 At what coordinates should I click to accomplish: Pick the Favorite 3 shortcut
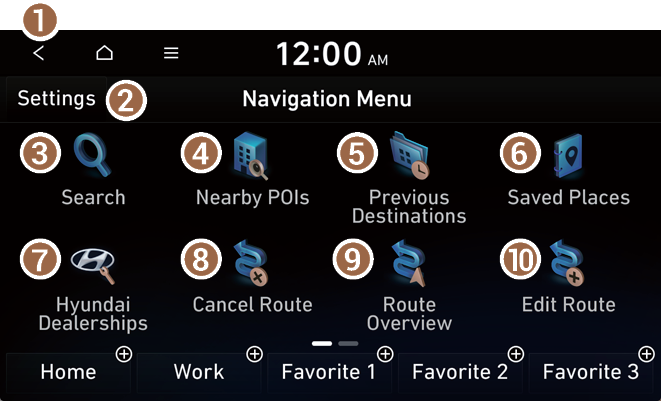591,372
